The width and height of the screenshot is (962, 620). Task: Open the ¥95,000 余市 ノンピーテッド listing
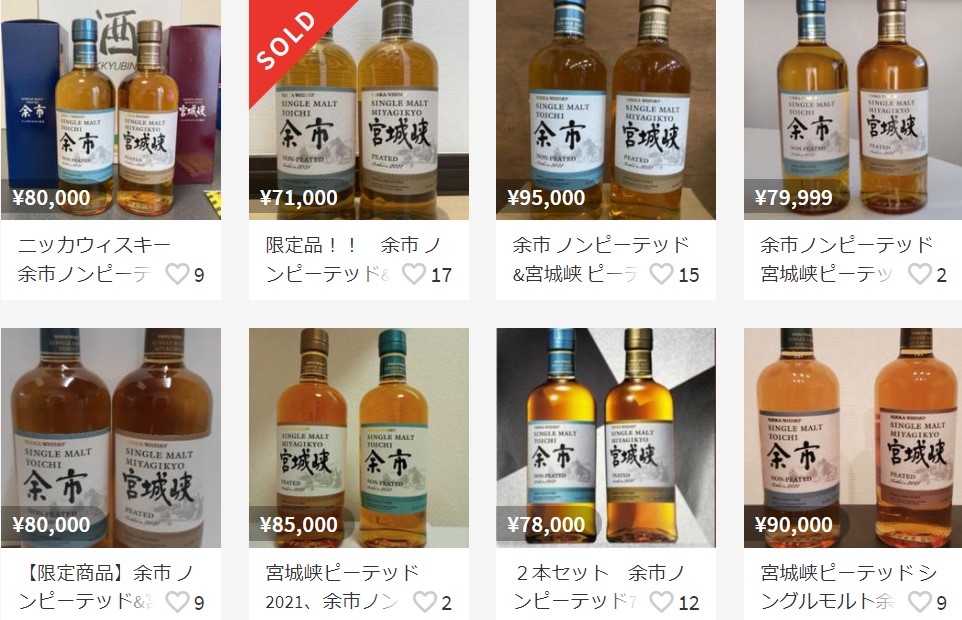[x=606, y=110]
